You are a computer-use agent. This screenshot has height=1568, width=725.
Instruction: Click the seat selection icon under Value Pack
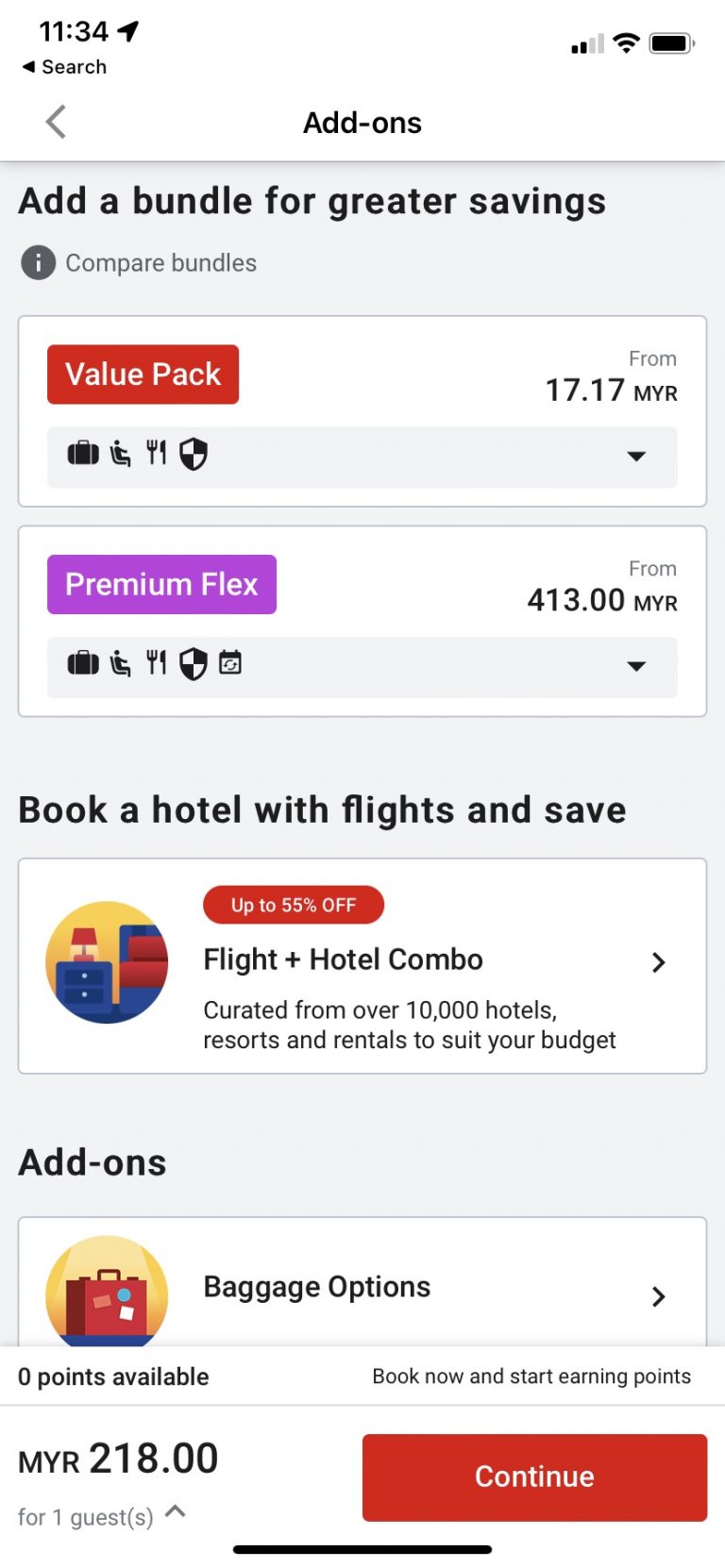pos(120,454)
